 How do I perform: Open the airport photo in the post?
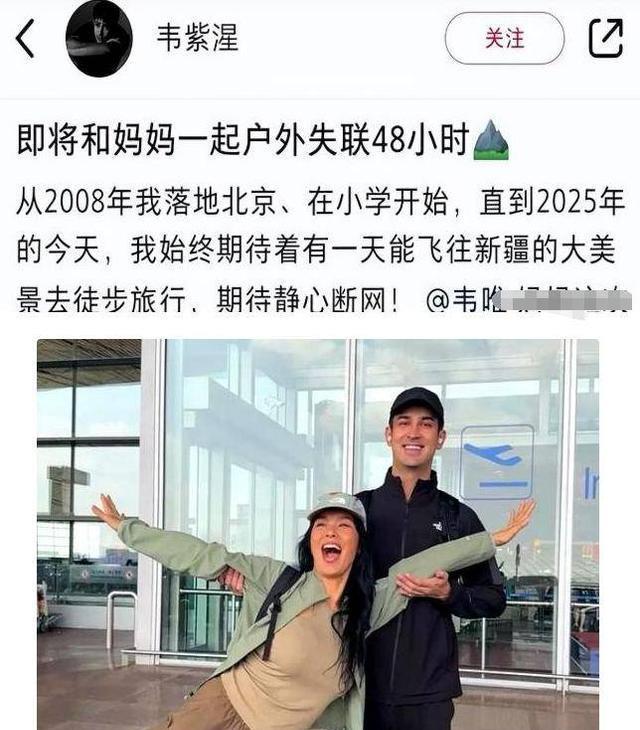tap(318, 534)
